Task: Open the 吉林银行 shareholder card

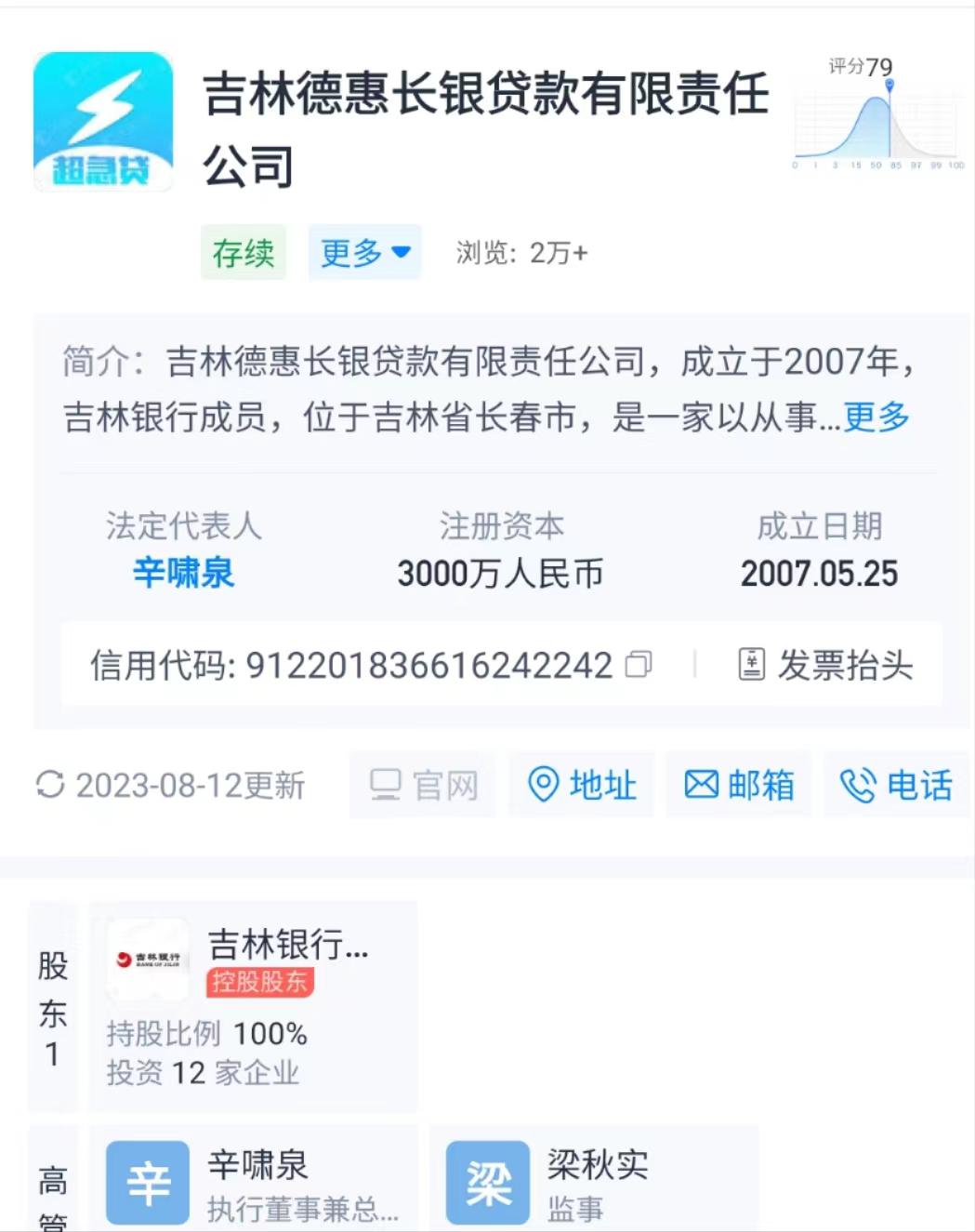Action: point(253,1006)
